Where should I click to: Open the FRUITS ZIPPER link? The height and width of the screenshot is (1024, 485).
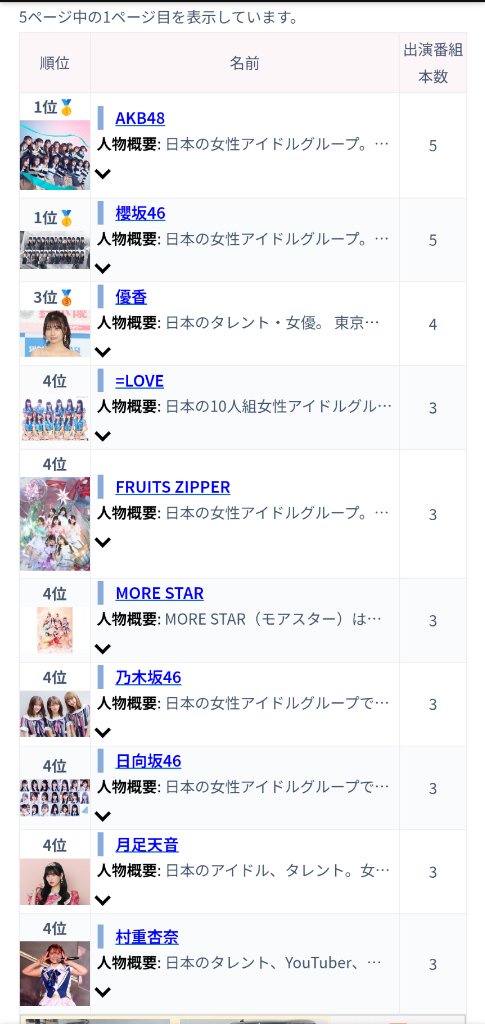coord(173,487)
